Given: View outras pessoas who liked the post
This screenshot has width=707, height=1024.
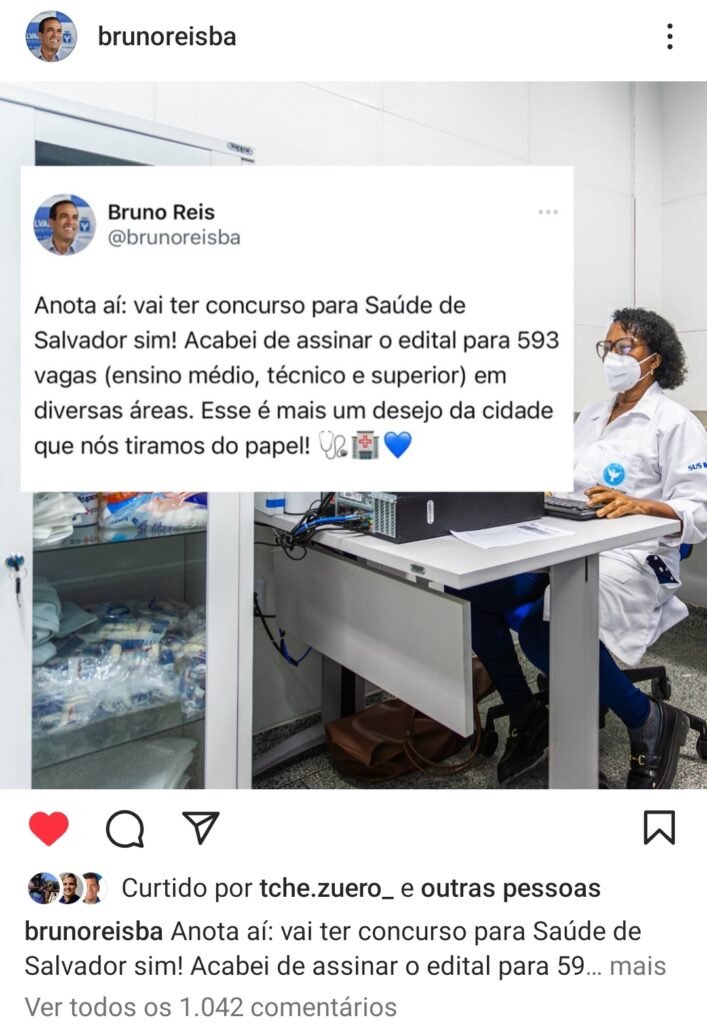Looking at the screenshot, I should point(510,888).
